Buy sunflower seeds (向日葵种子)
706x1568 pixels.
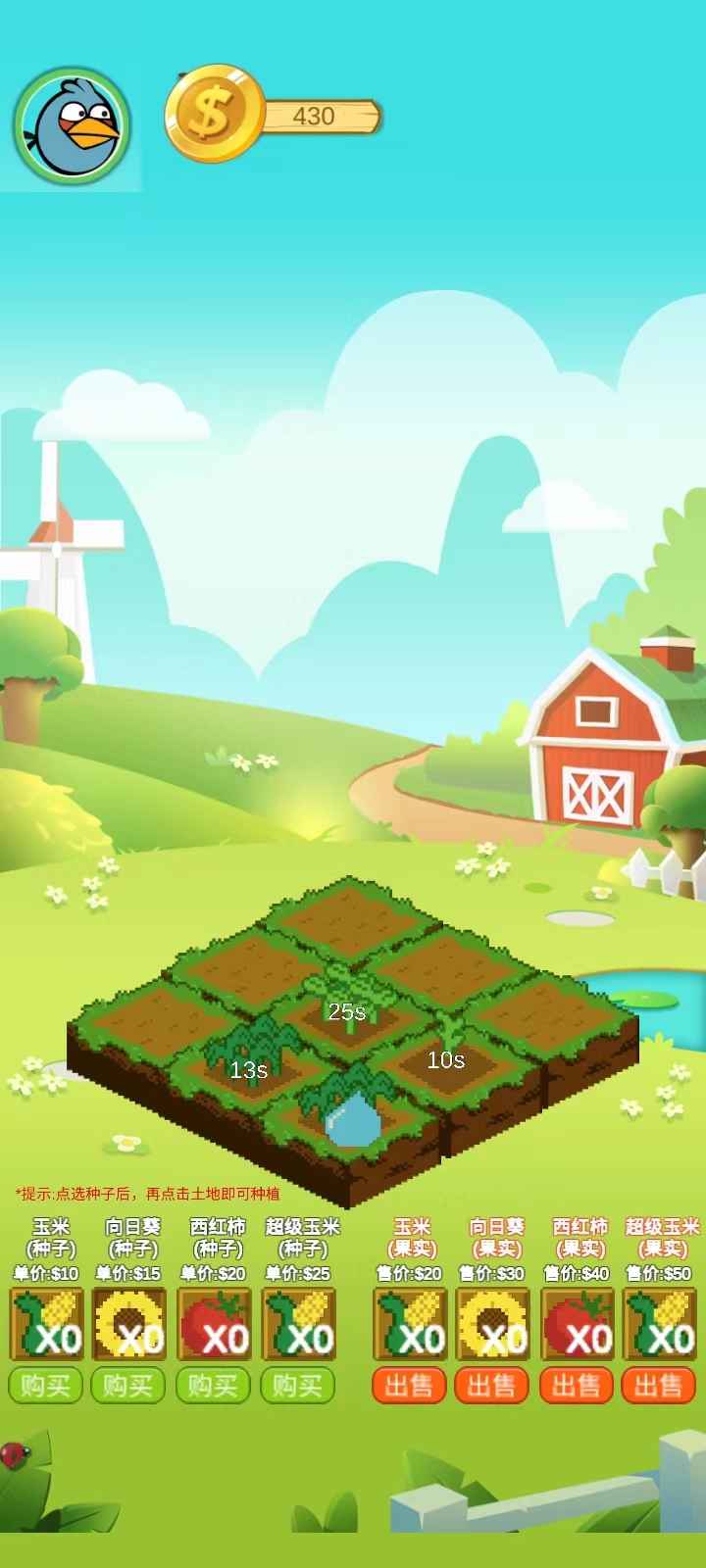128,1385
